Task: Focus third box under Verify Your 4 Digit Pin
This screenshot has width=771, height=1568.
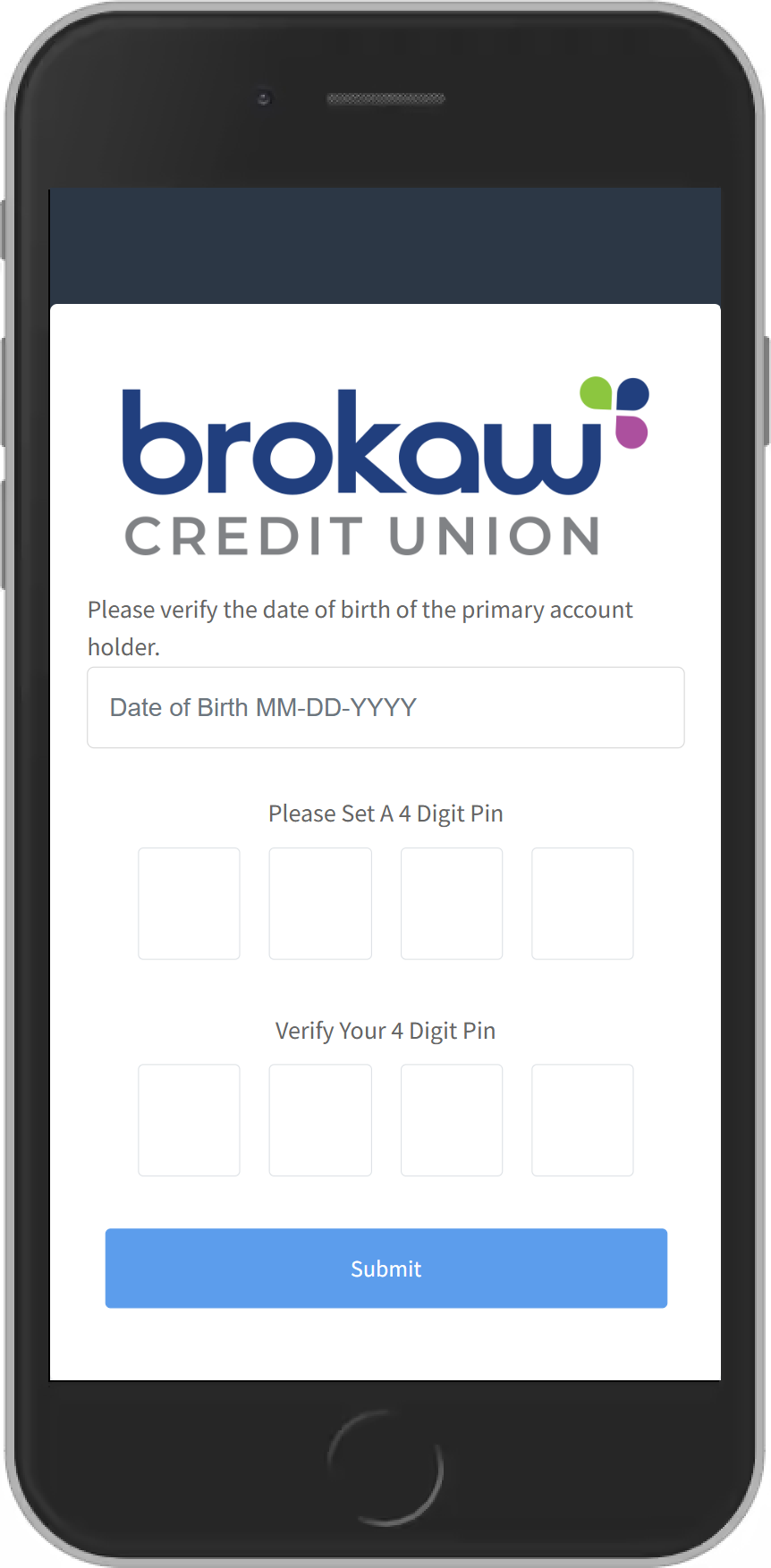Action: point(452,1119)
